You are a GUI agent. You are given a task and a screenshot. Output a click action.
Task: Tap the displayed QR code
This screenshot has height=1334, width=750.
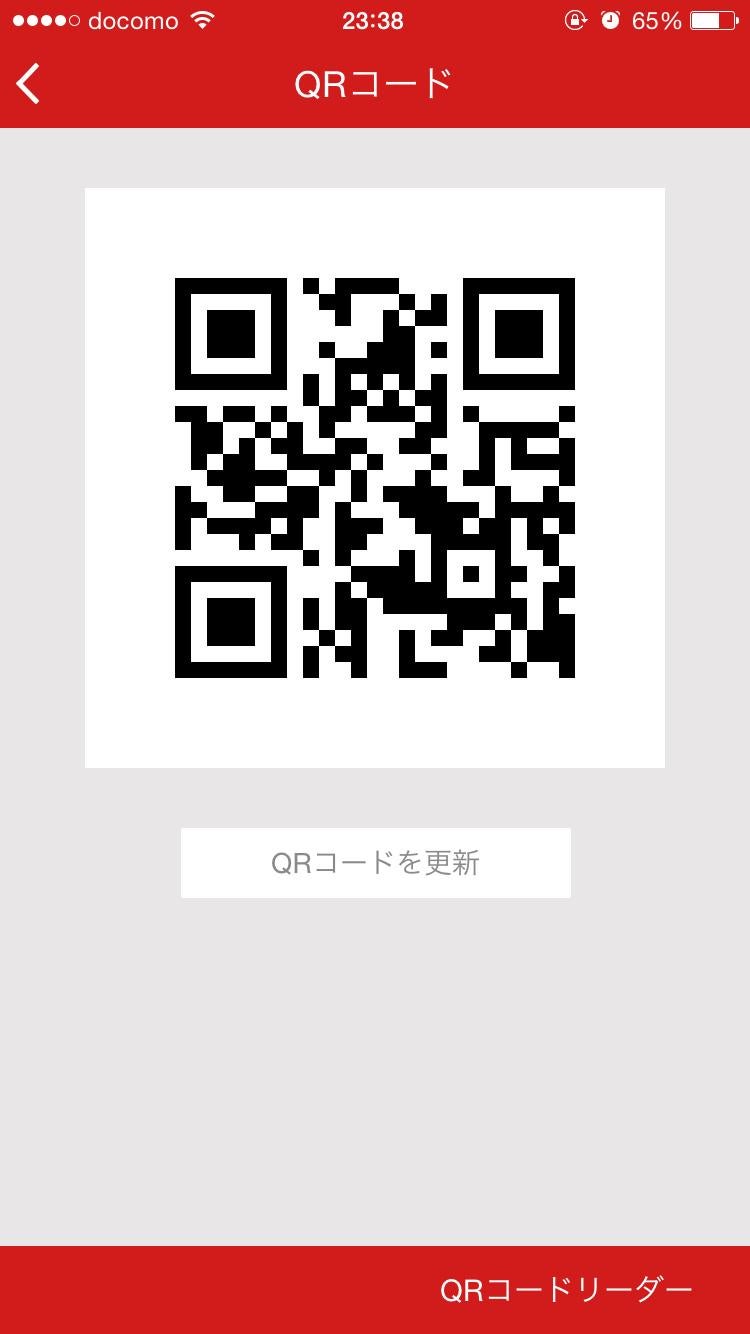click(375, 476)
